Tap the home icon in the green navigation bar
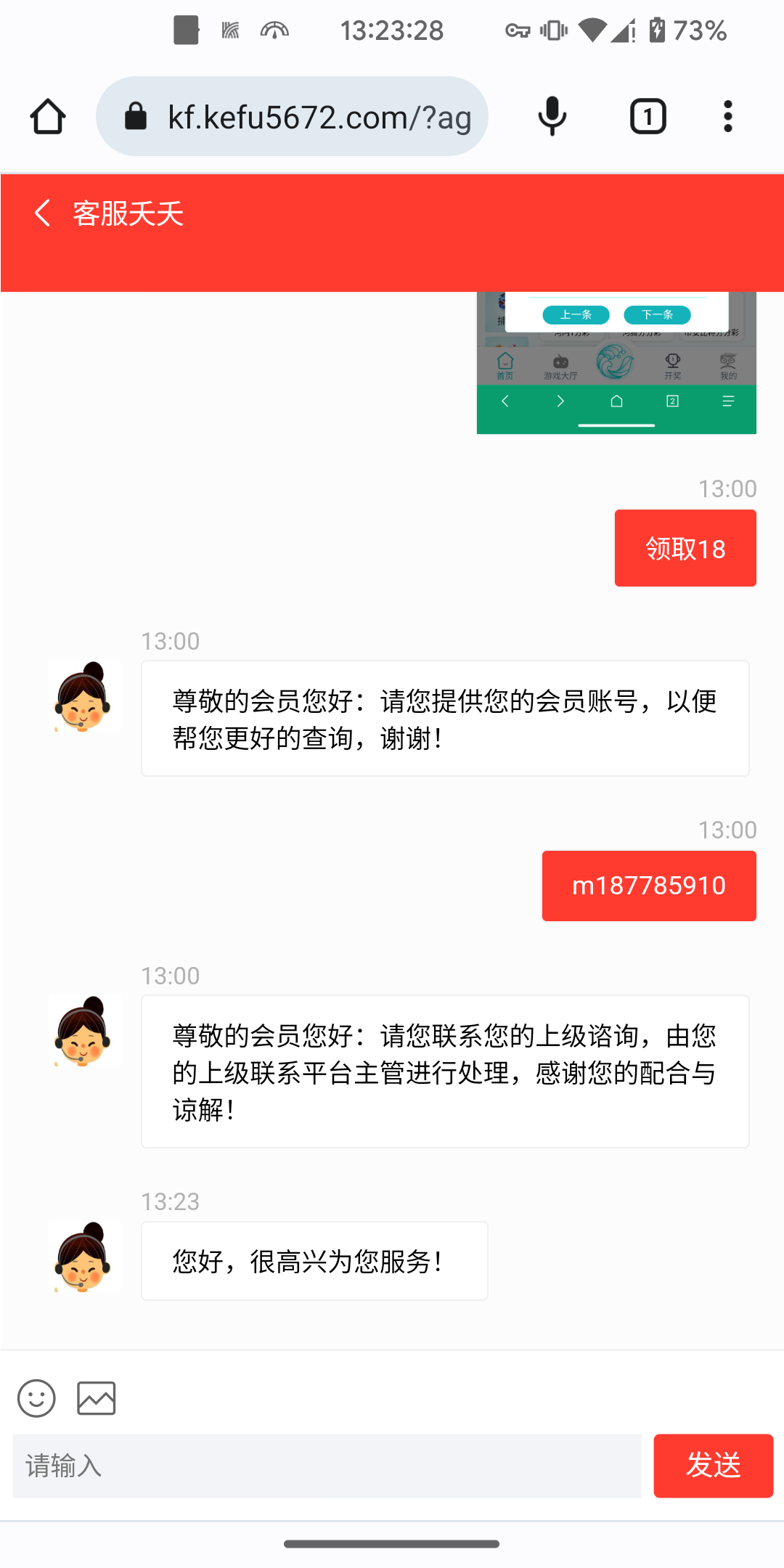The height and width of the screenshot is (1568, 784). pos(616,401)
